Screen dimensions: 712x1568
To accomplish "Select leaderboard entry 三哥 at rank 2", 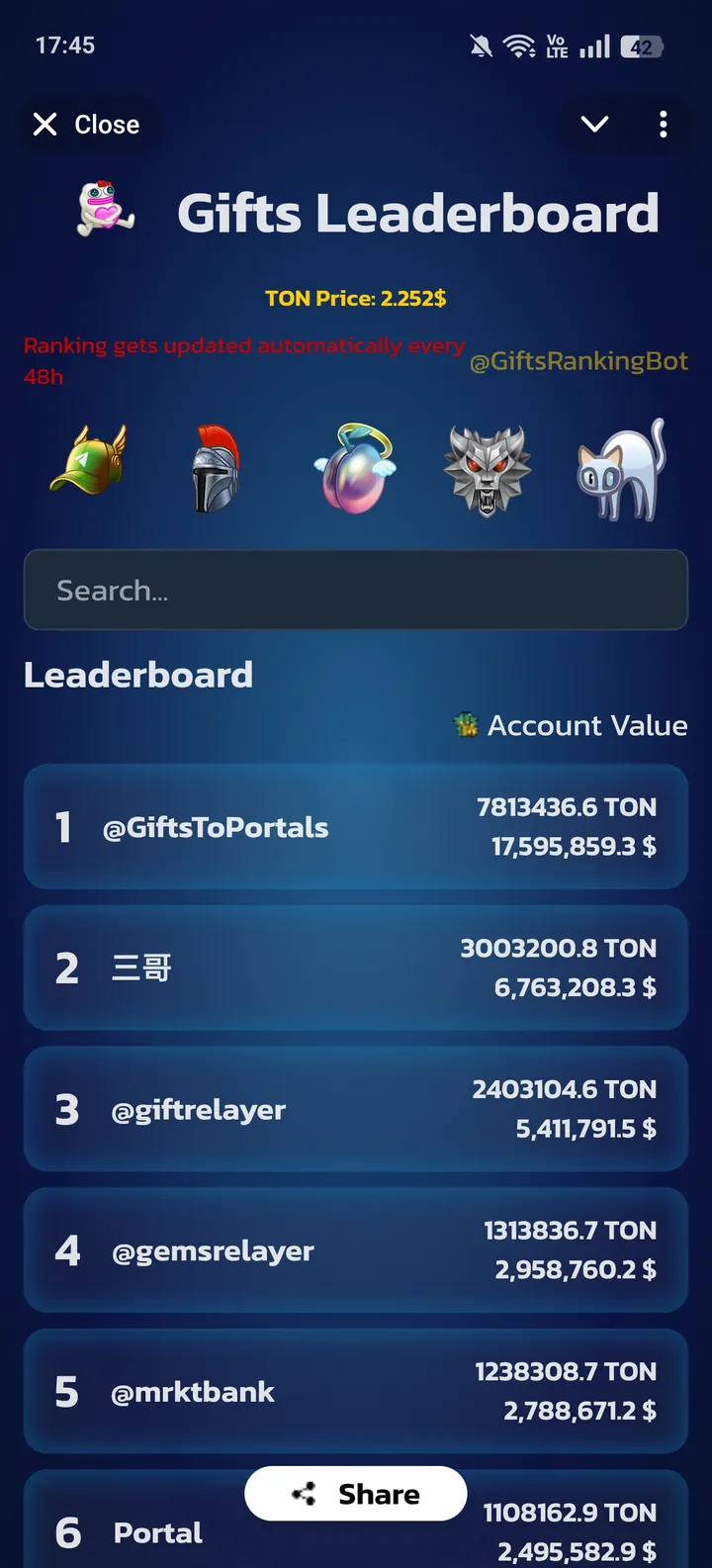I will tap(356, 968).
